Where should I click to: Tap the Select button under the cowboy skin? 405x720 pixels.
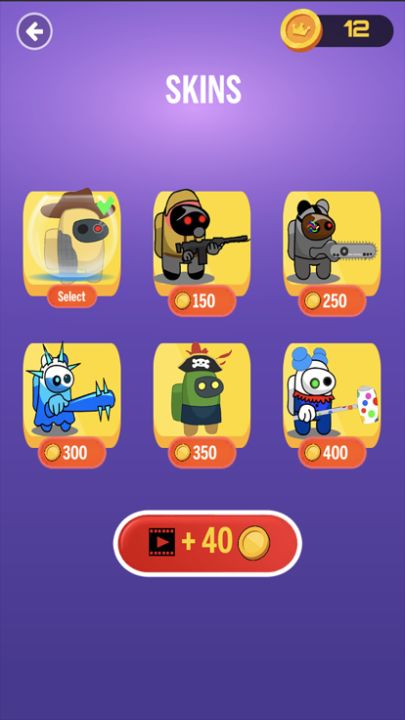pos(72,297)
